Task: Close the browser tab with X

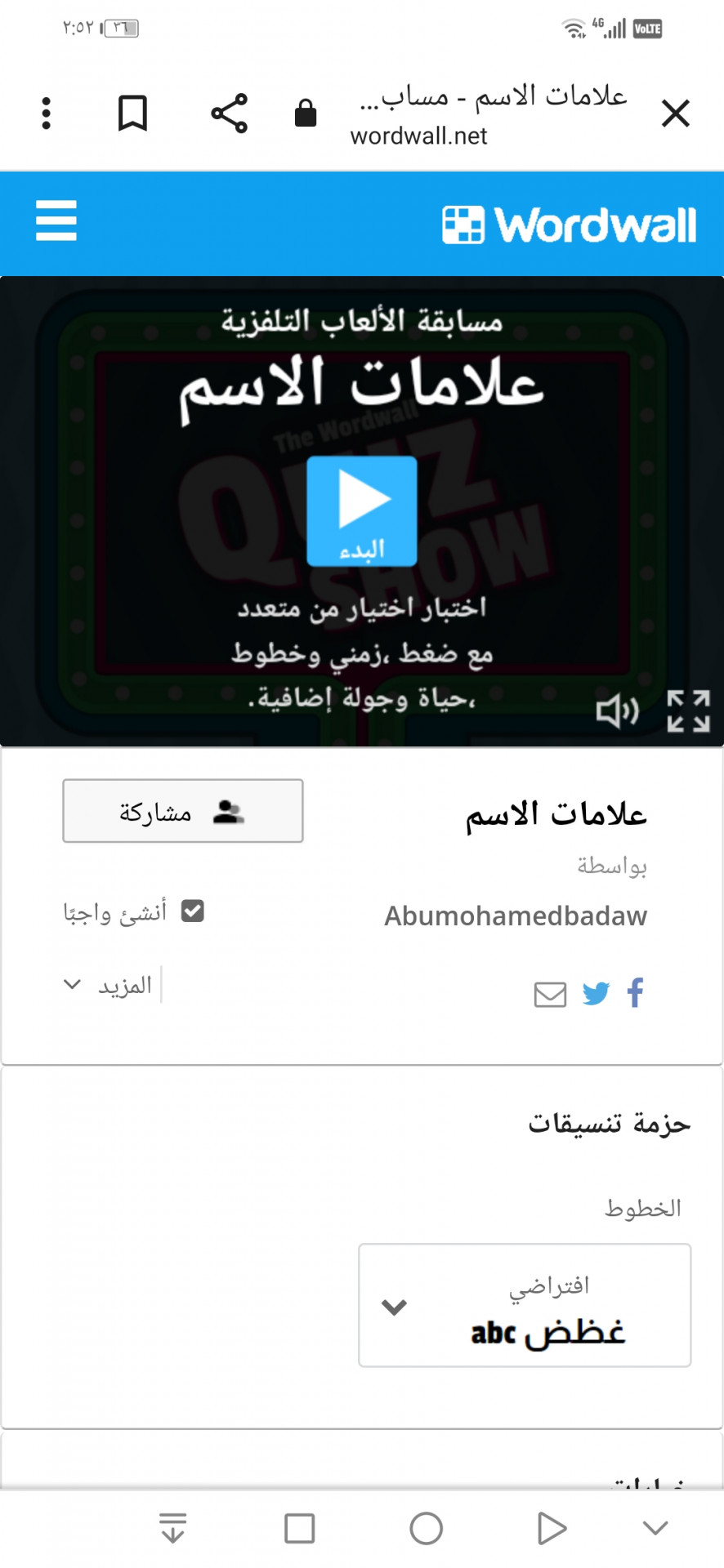Action: 675,114
